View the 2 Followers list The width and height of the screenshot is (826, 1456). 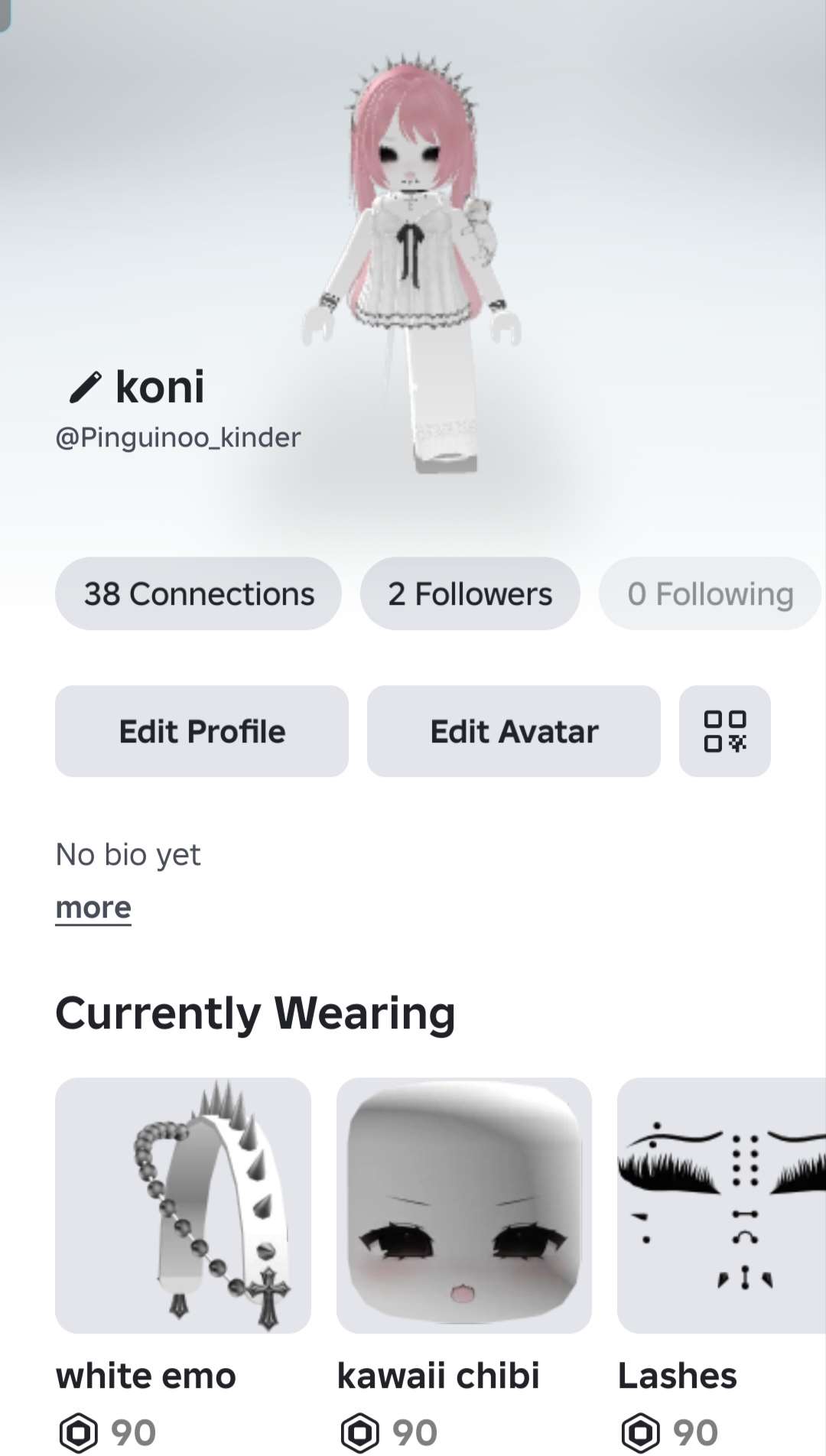470,594
